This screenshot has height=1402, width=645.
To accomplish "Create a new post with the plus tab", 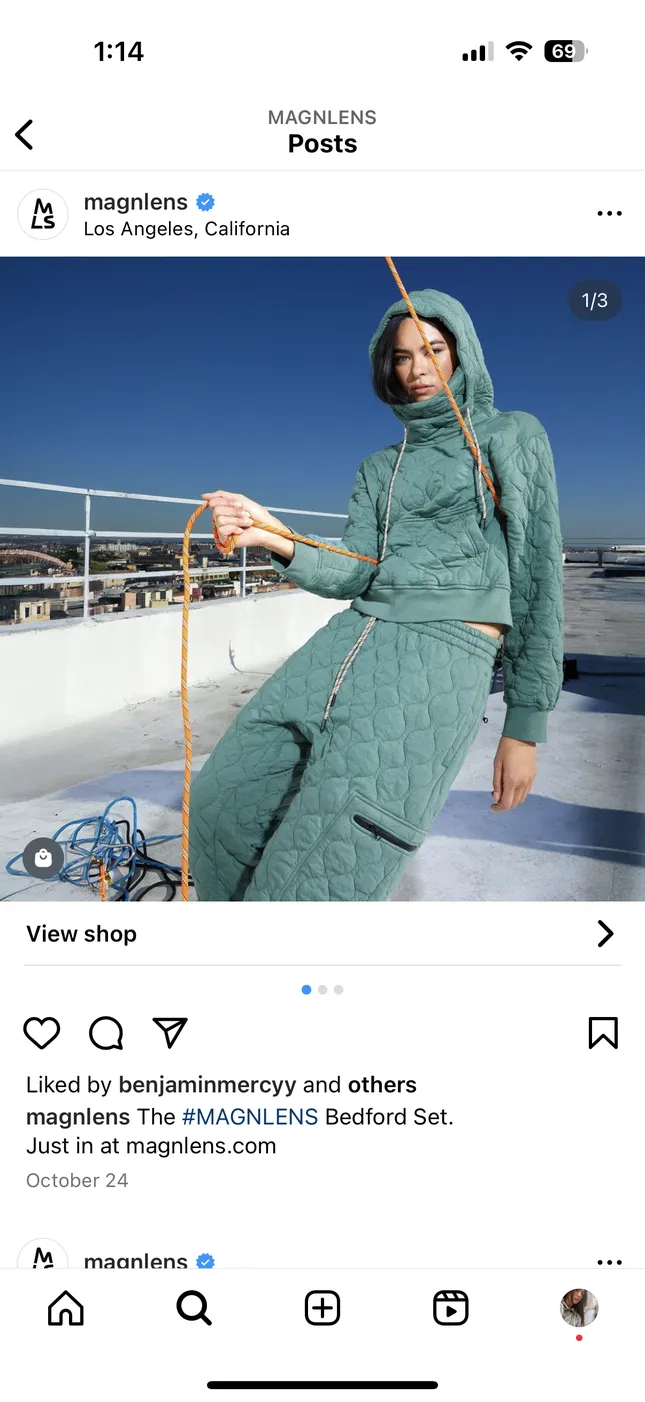I will (322, 1308).
